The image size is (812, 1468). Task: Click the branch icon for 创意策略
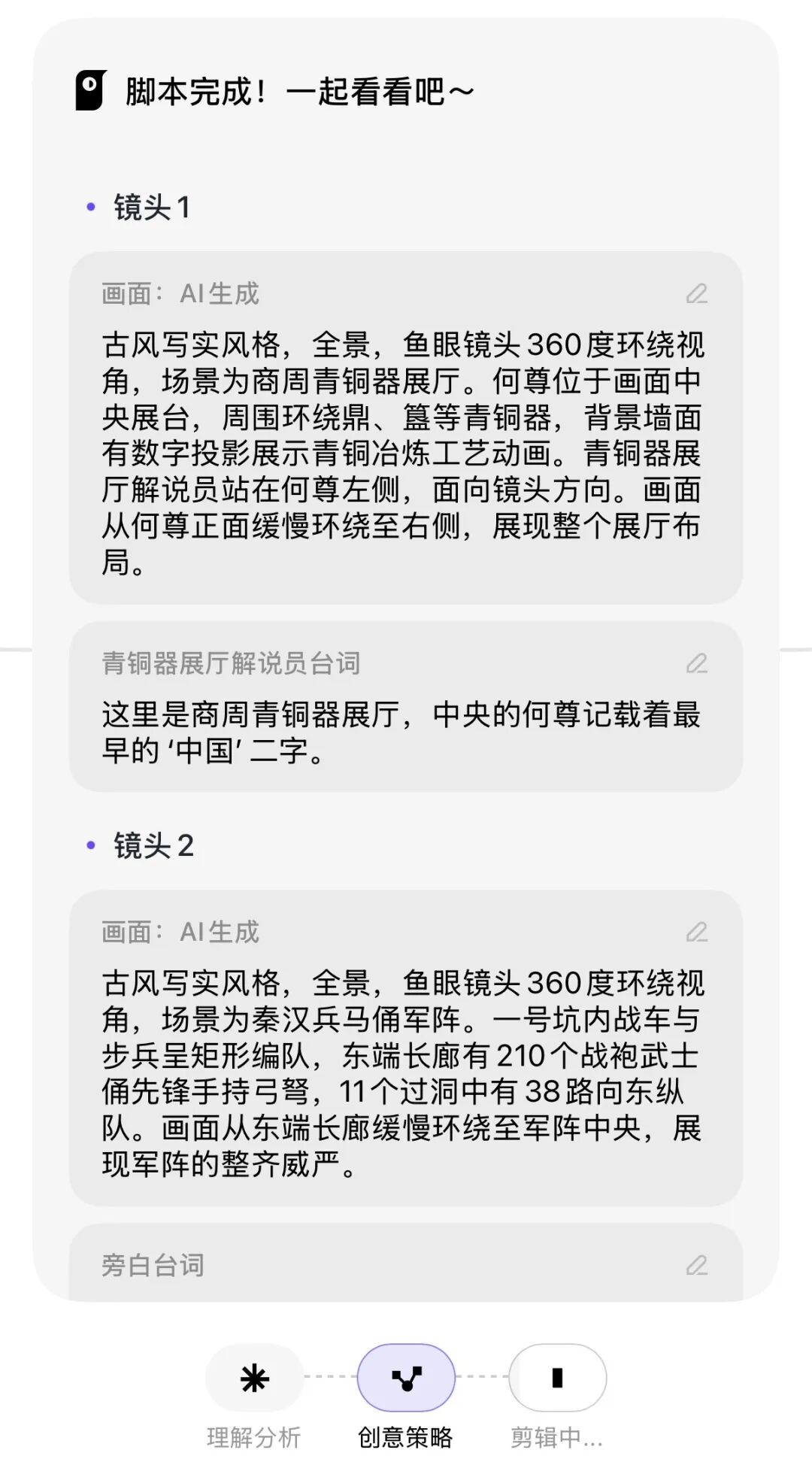tap(405, 1377)
